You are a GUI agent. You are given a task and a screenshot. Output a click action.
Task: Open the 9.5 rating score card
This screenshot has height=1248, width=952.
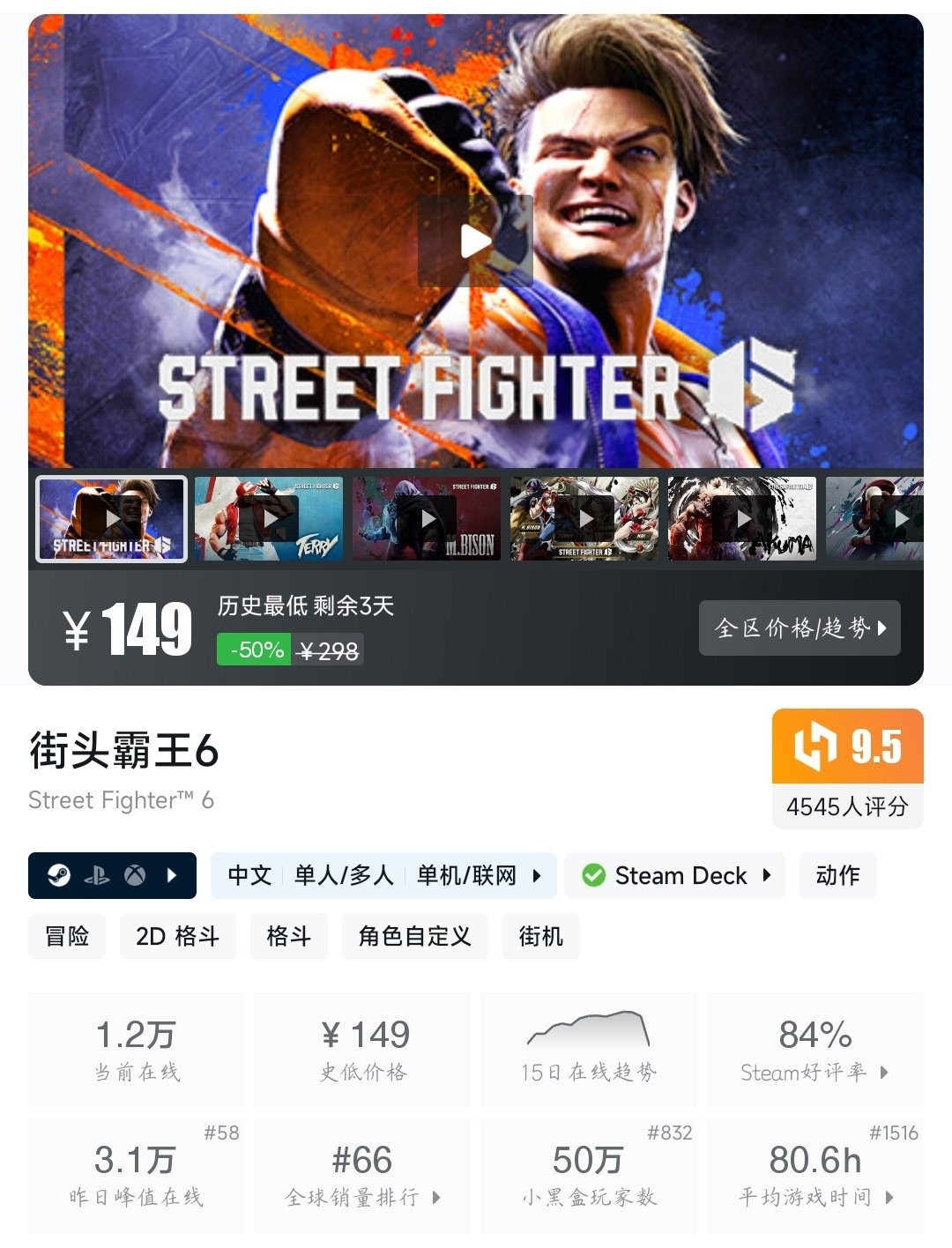(x=847, y=768)
